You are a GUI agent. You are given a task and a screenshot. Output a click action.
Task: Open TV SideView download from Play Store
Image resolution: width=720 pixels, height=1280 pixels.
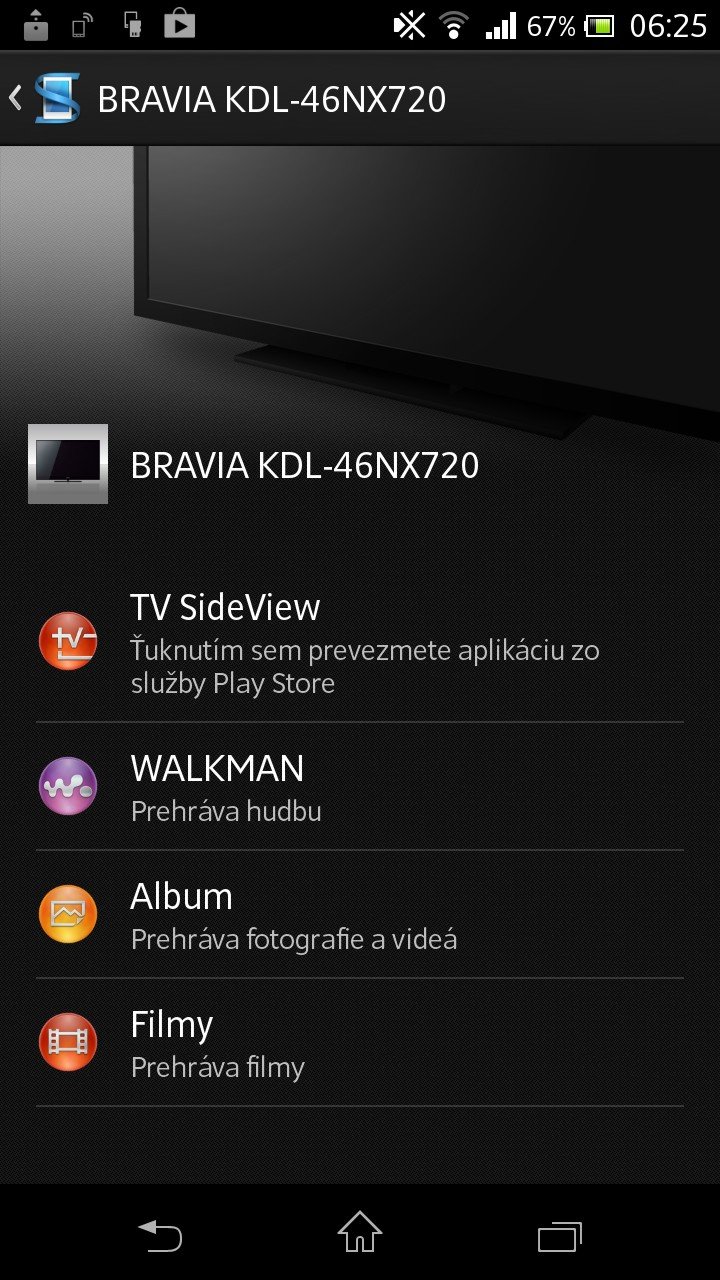coord(360,643)
